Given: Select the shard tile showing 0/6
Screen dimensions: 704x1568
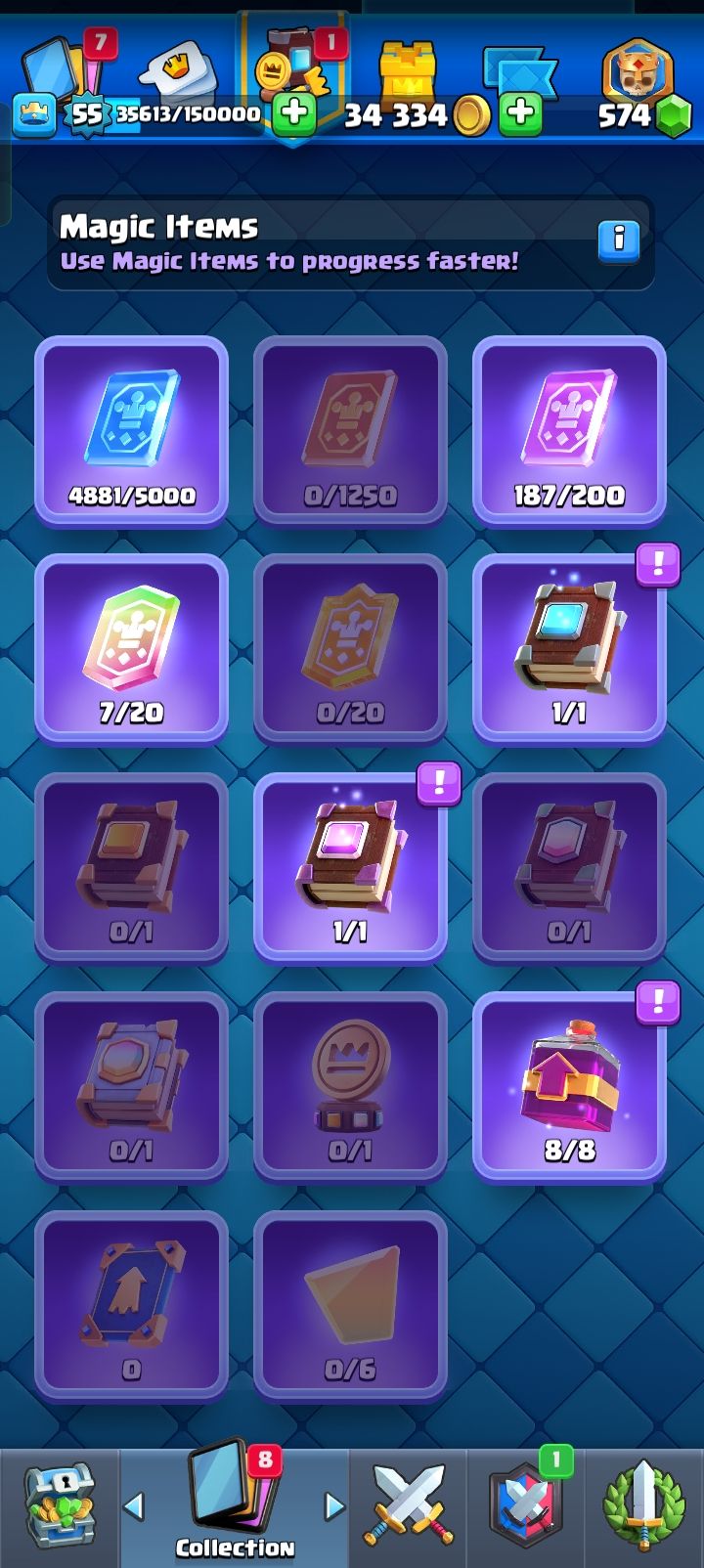Looking at the screenshot, I should [x=350, y=1305].
